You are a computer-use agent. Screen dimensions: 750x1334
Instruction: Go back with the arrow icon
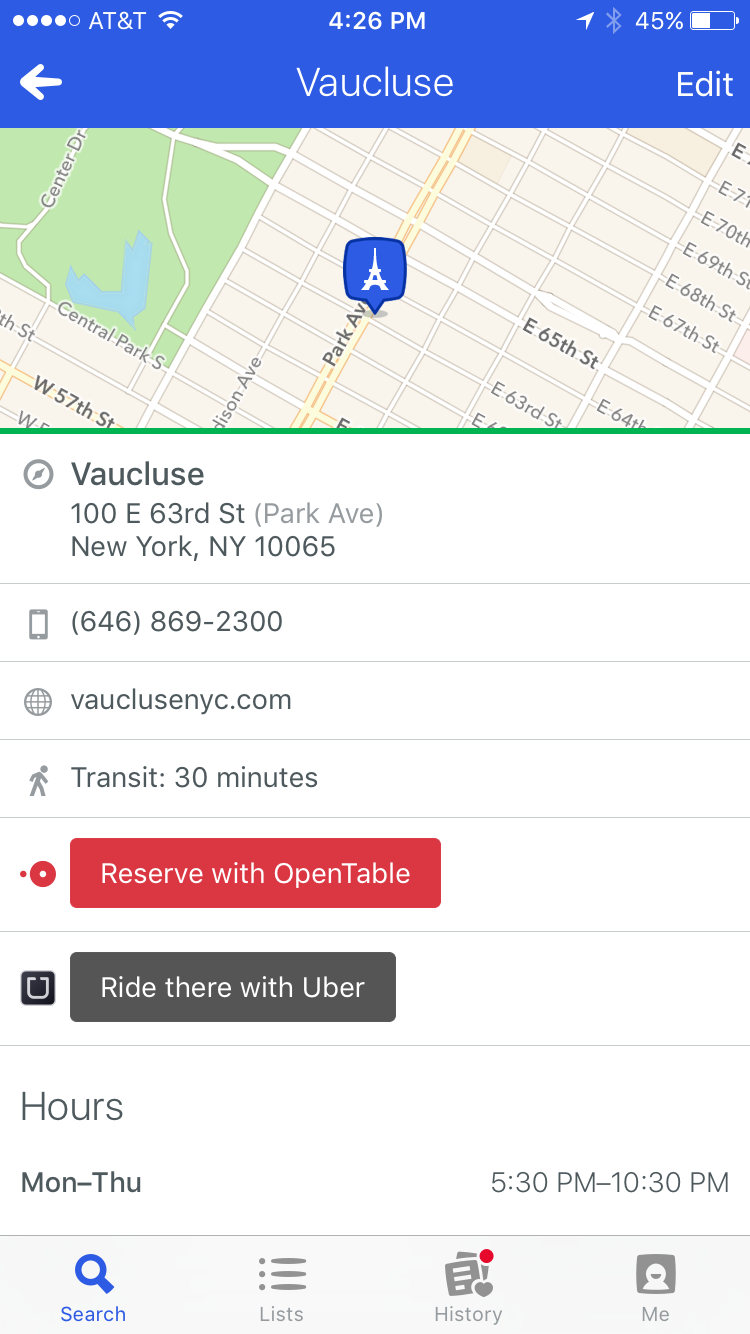(x=41, y=83)
